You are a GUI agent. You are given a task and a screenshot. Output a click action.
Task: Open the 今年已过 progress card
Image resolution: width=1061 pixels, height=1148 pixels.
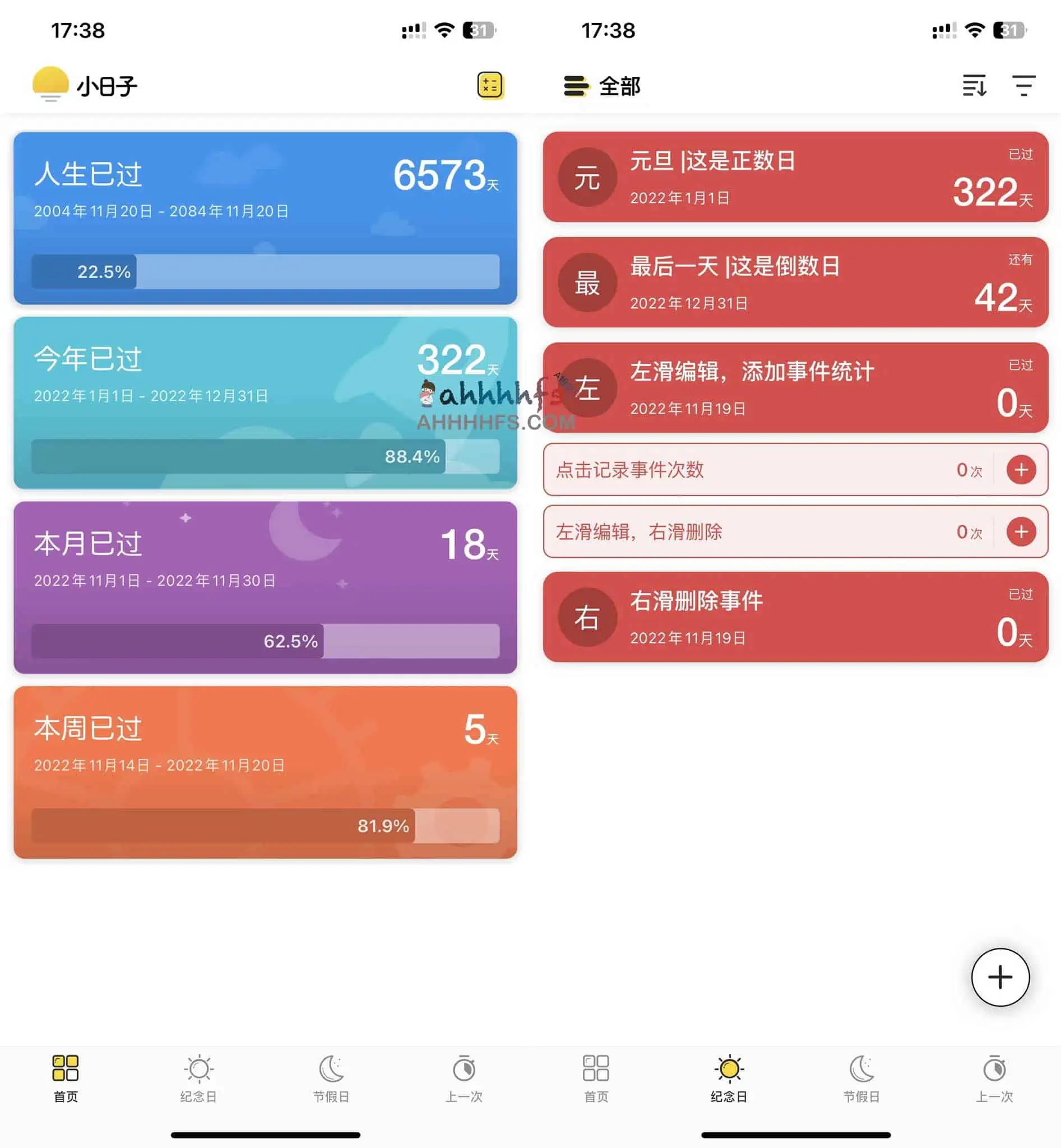[x=265, y=403]
